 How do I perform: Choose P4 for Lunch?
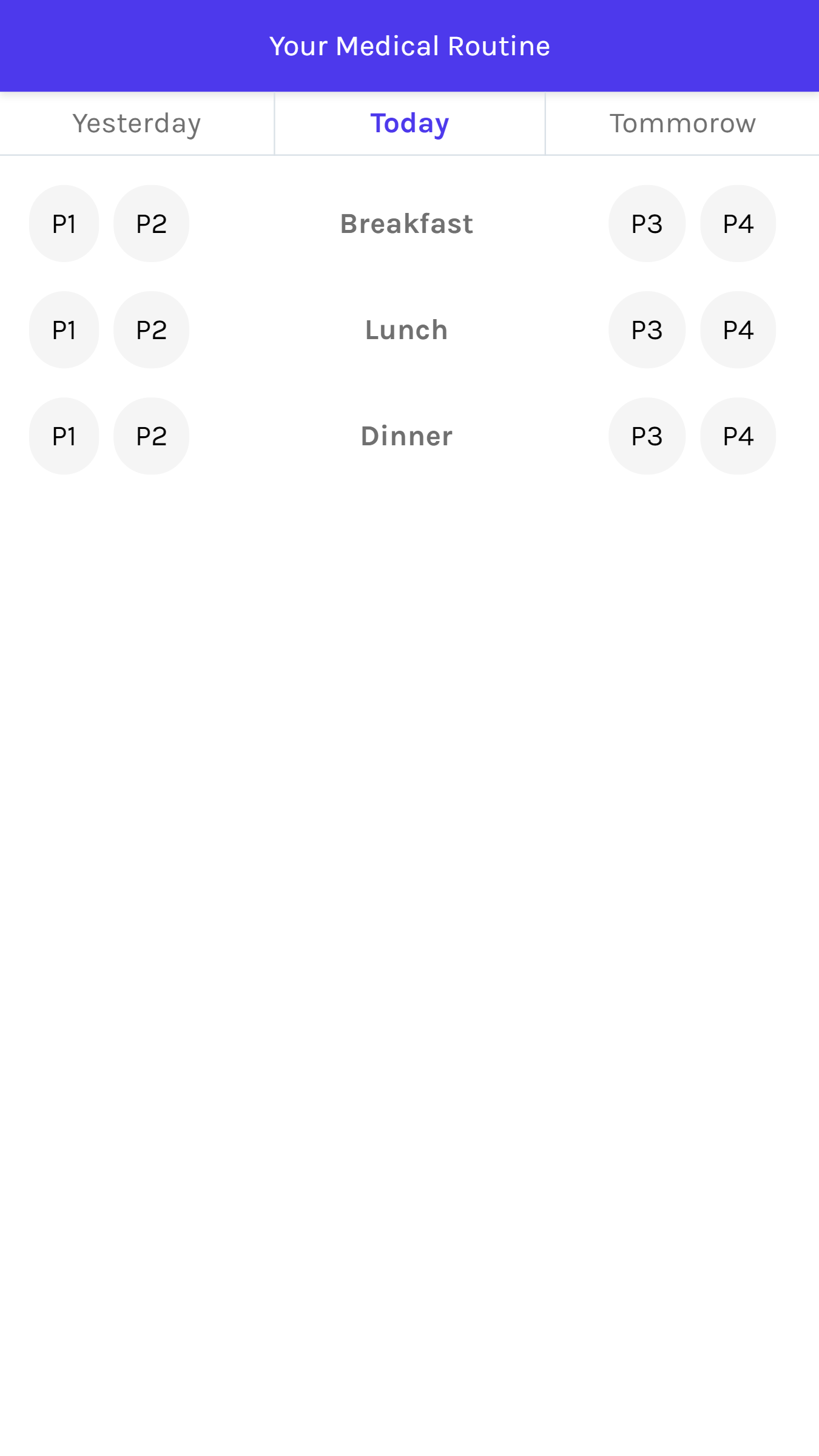click(x=738, y=330)
